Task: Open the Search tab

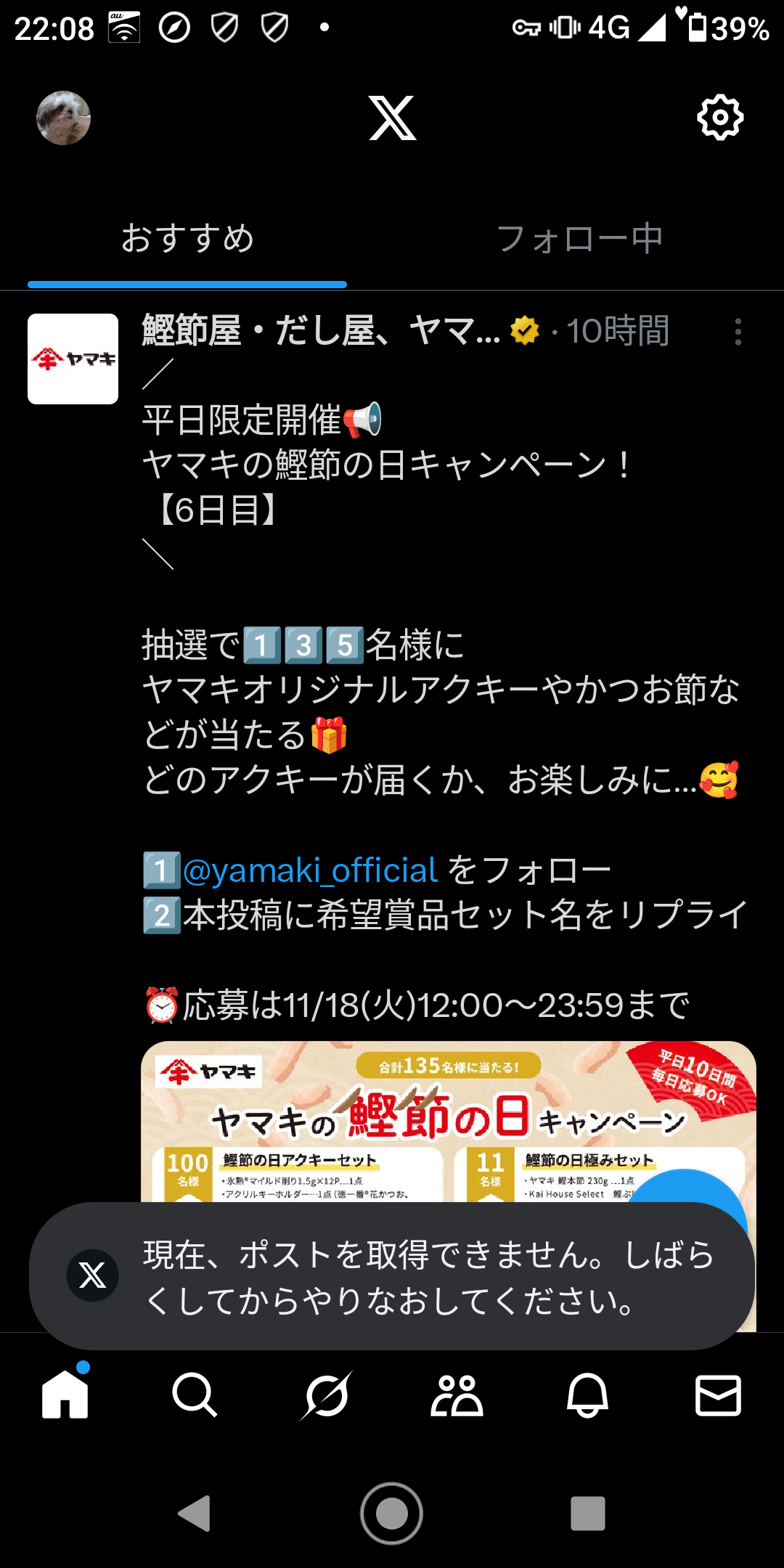Action: coord(195,1395)
